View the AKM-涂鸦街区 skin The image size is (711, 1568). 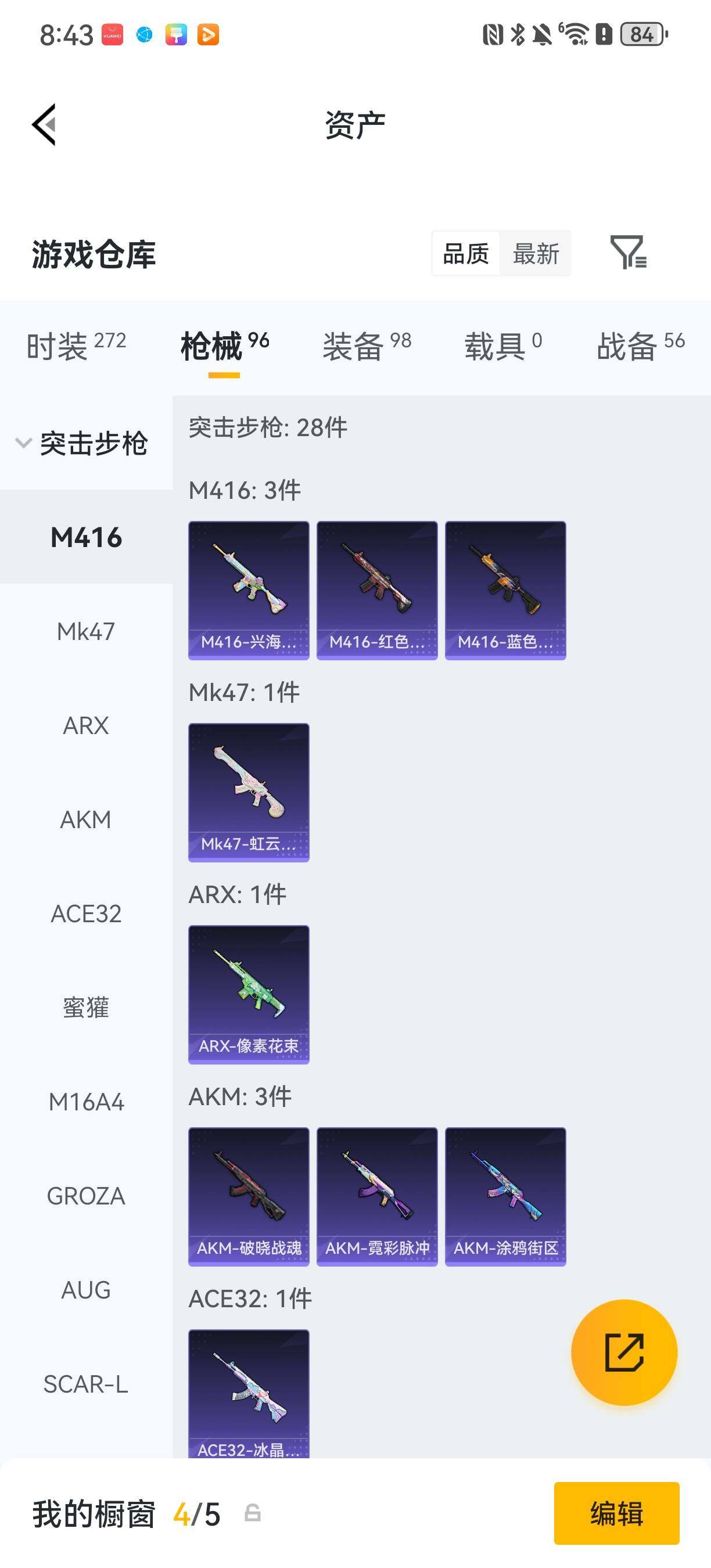pos(506,1197)
